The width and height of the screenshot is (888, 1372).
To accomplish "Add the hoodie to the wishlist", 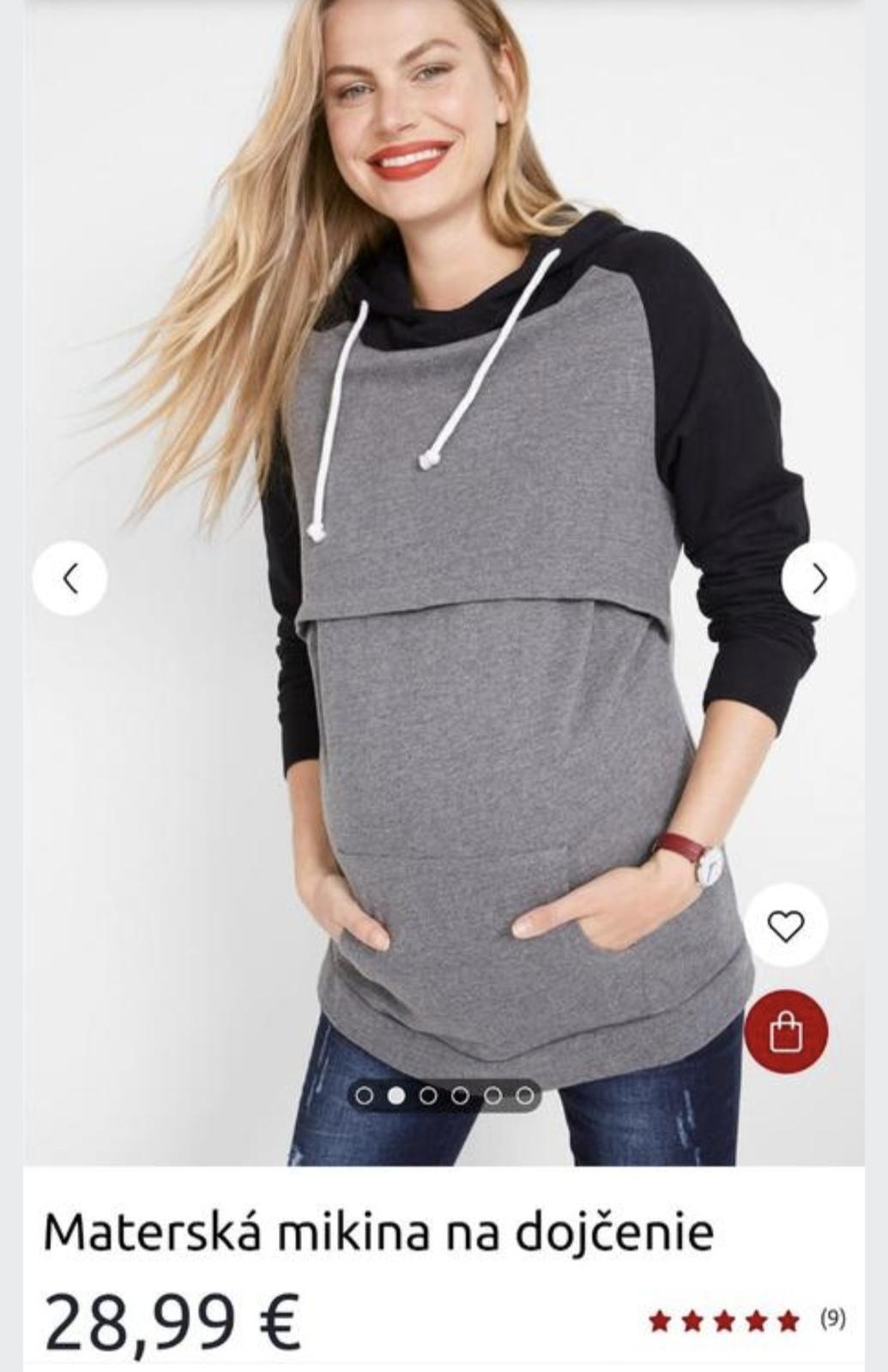I will point(785,926).
